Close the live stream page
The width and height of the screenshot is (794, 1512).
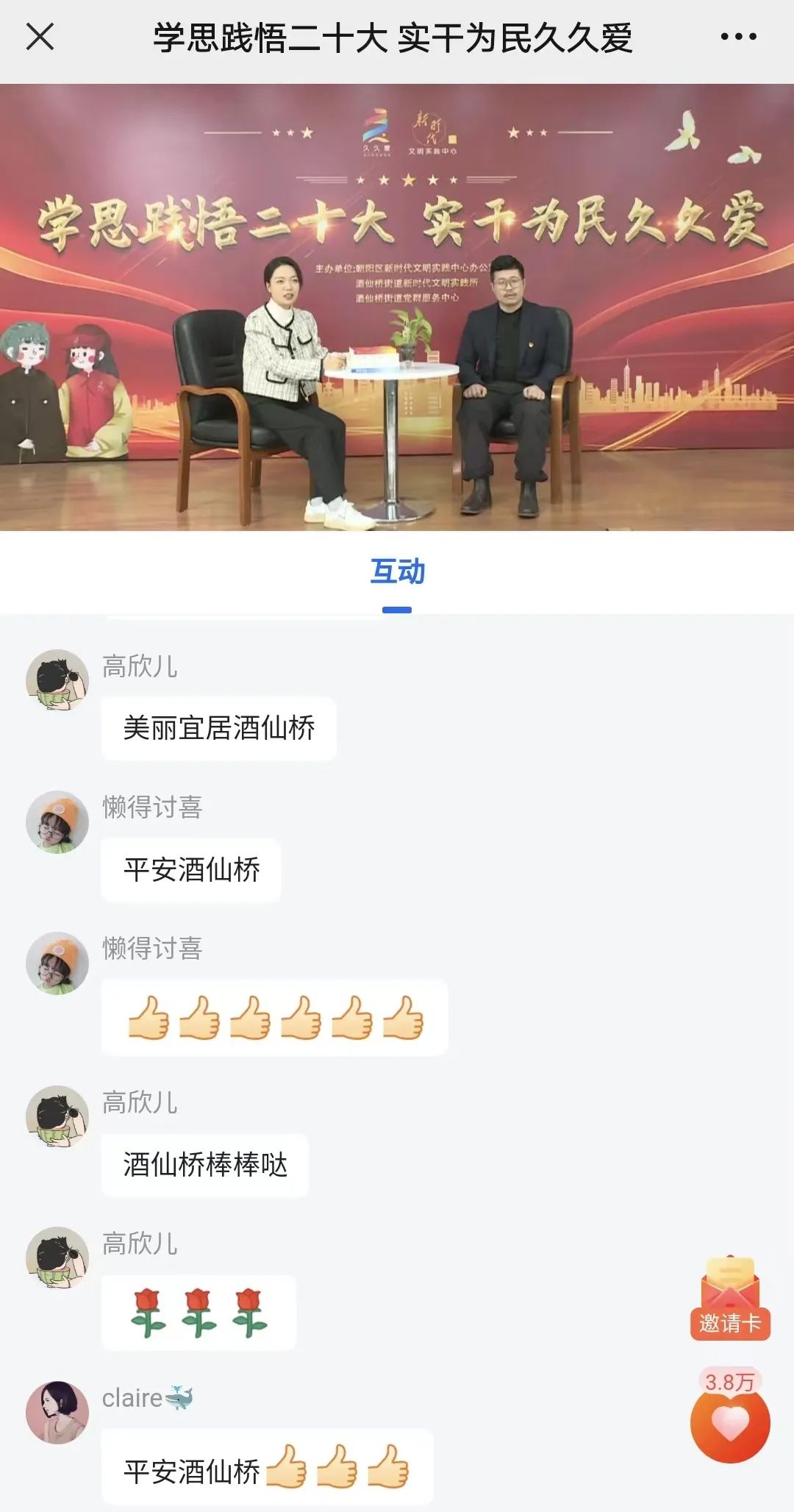[40, 37]
